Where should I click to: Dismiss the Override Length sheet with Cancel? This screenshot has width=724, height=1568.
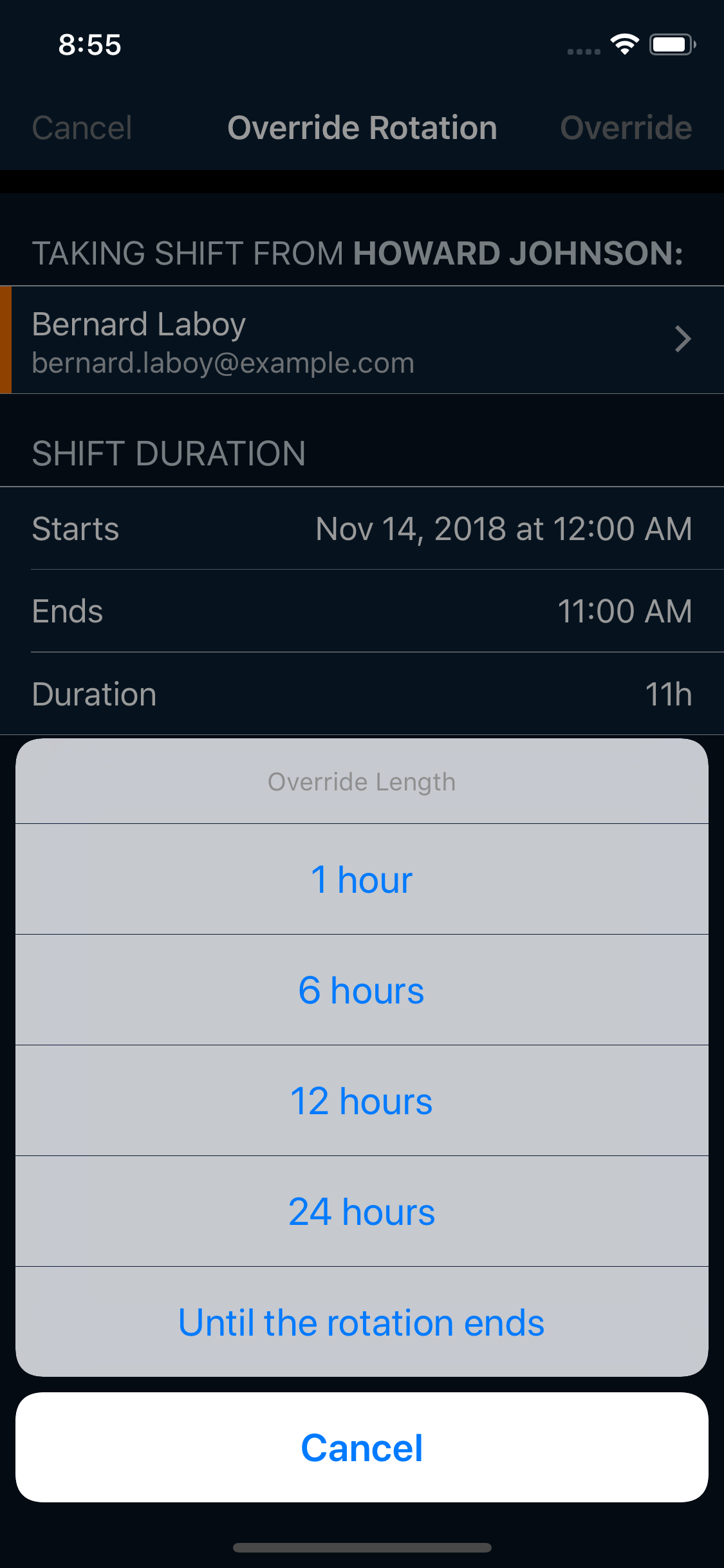pyautogui.click(x=362, y=1448)
